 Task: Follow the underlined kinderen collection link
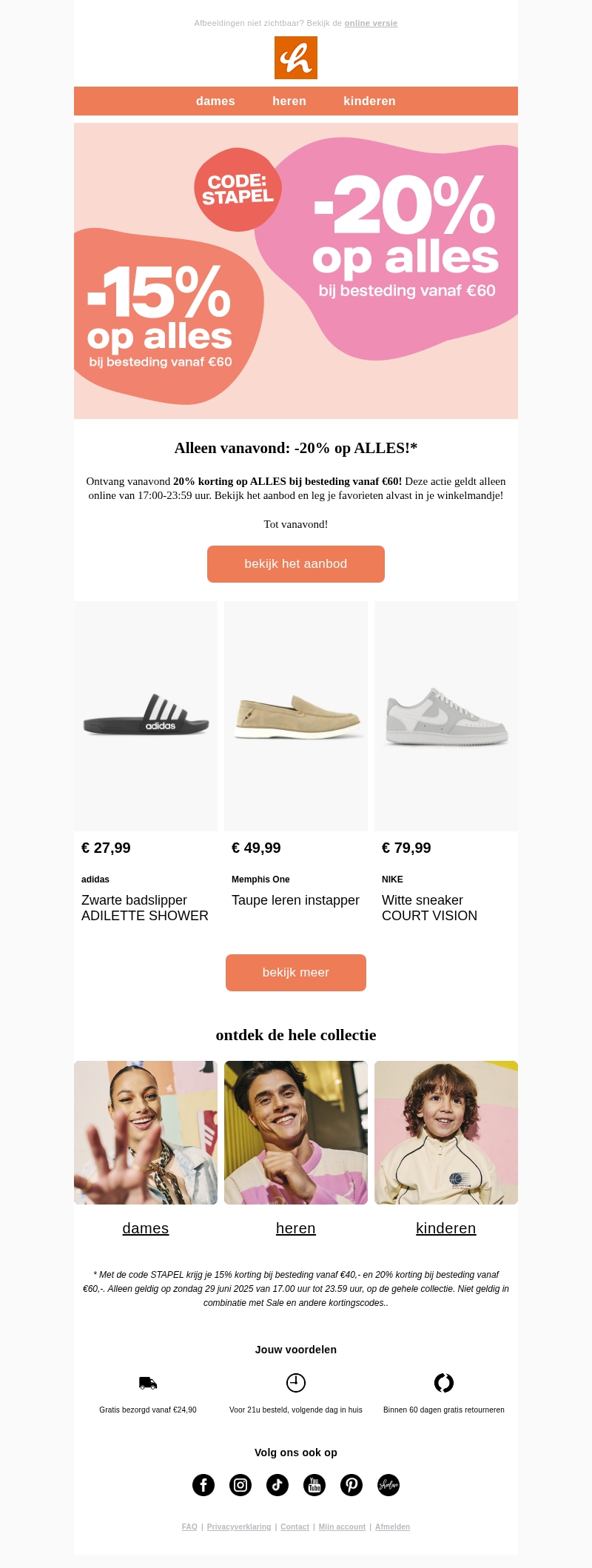(446, 1228)
